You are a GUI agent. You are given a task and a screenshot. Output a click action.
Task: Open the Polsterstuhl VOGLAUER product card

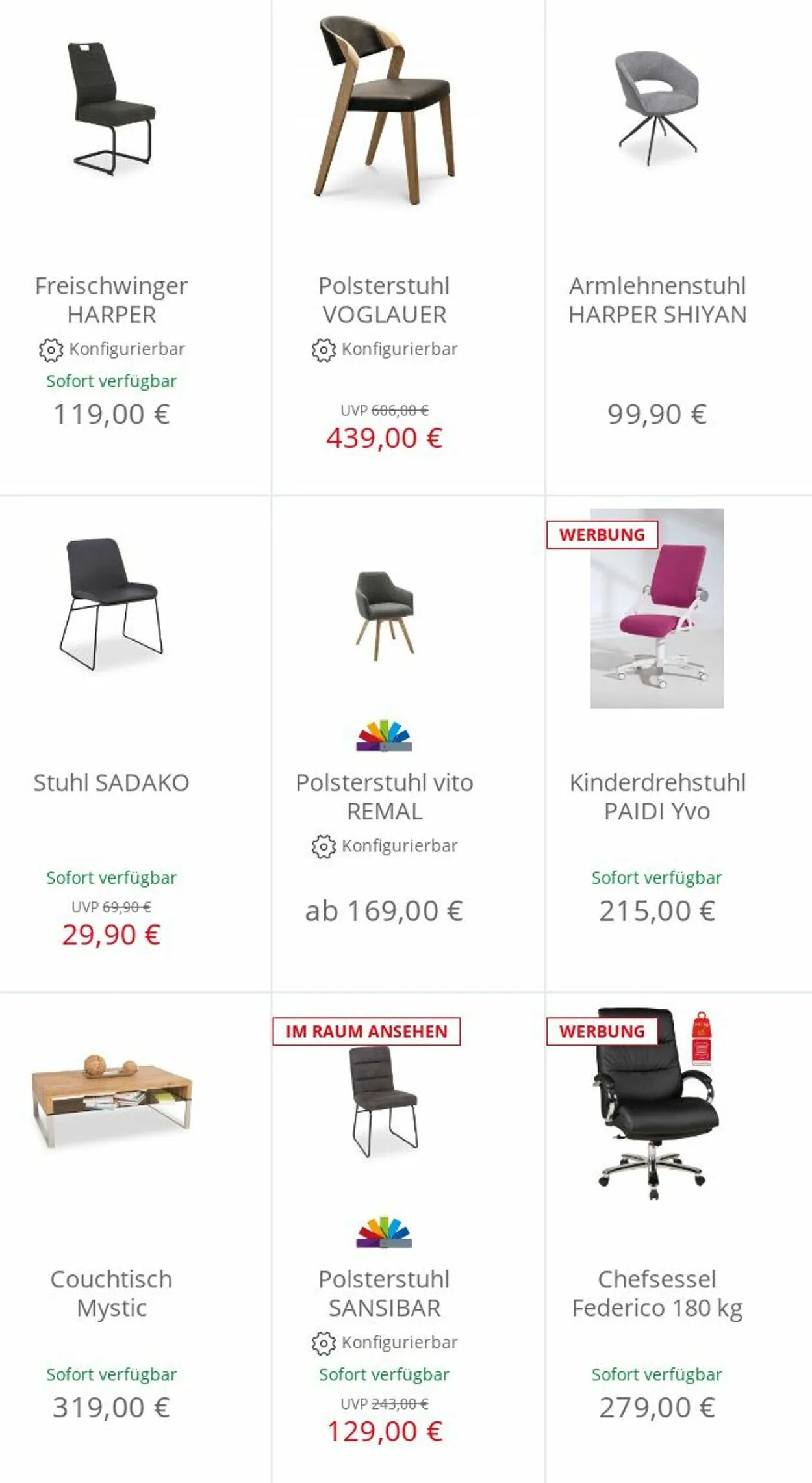pos(384,300)
